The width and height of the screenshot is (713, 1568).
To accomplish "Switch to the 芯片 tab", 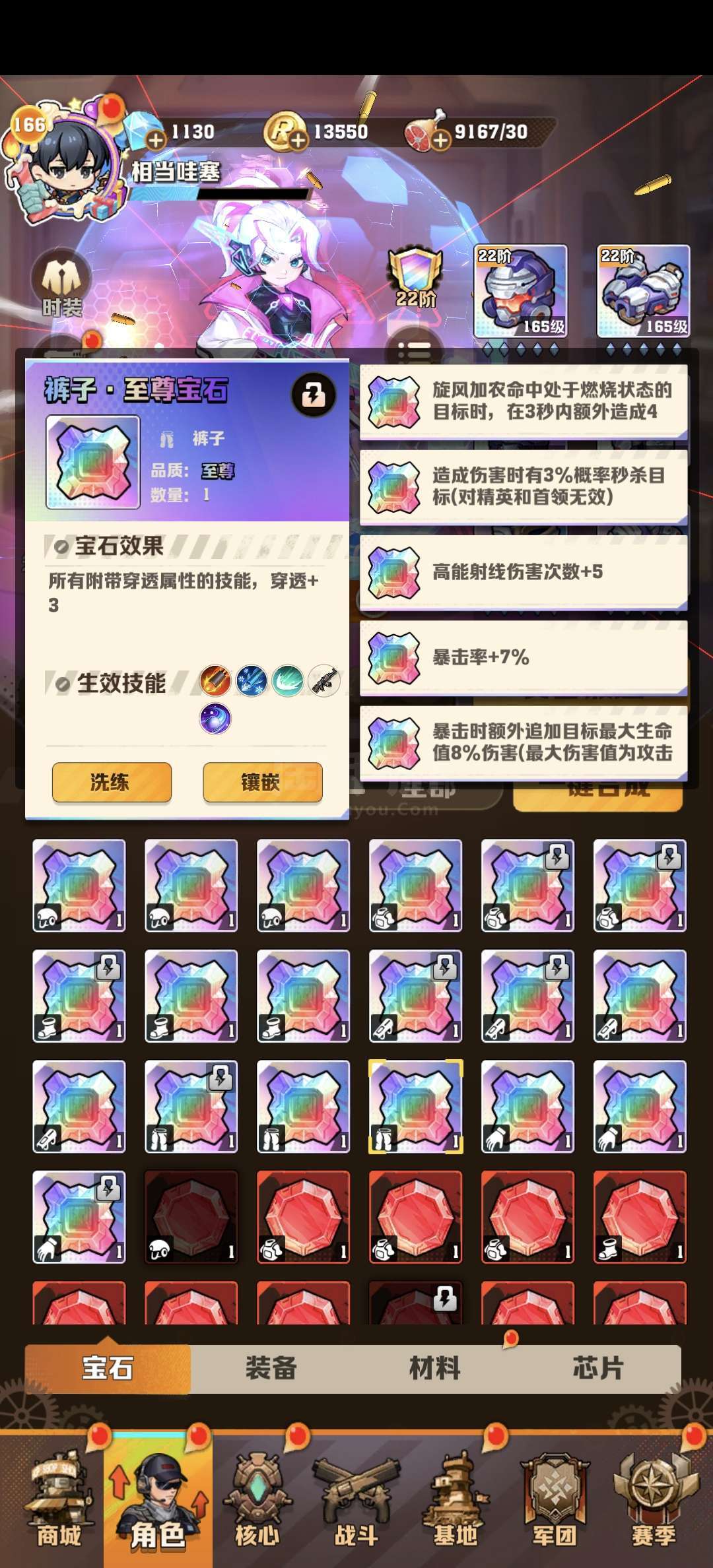I will 598,1368.
